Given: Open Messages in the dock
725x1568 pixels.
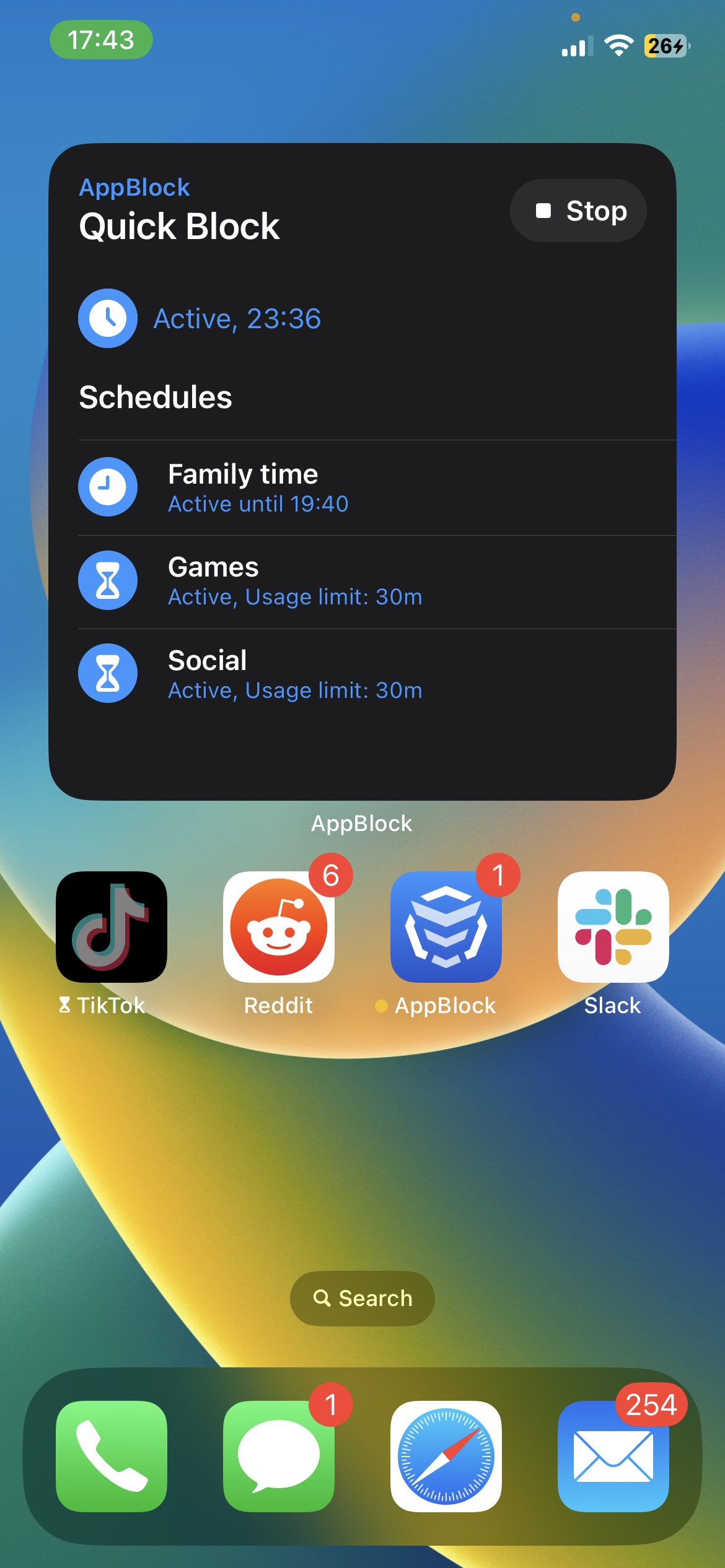Looking at the screenshot, I should point(279,1456).
